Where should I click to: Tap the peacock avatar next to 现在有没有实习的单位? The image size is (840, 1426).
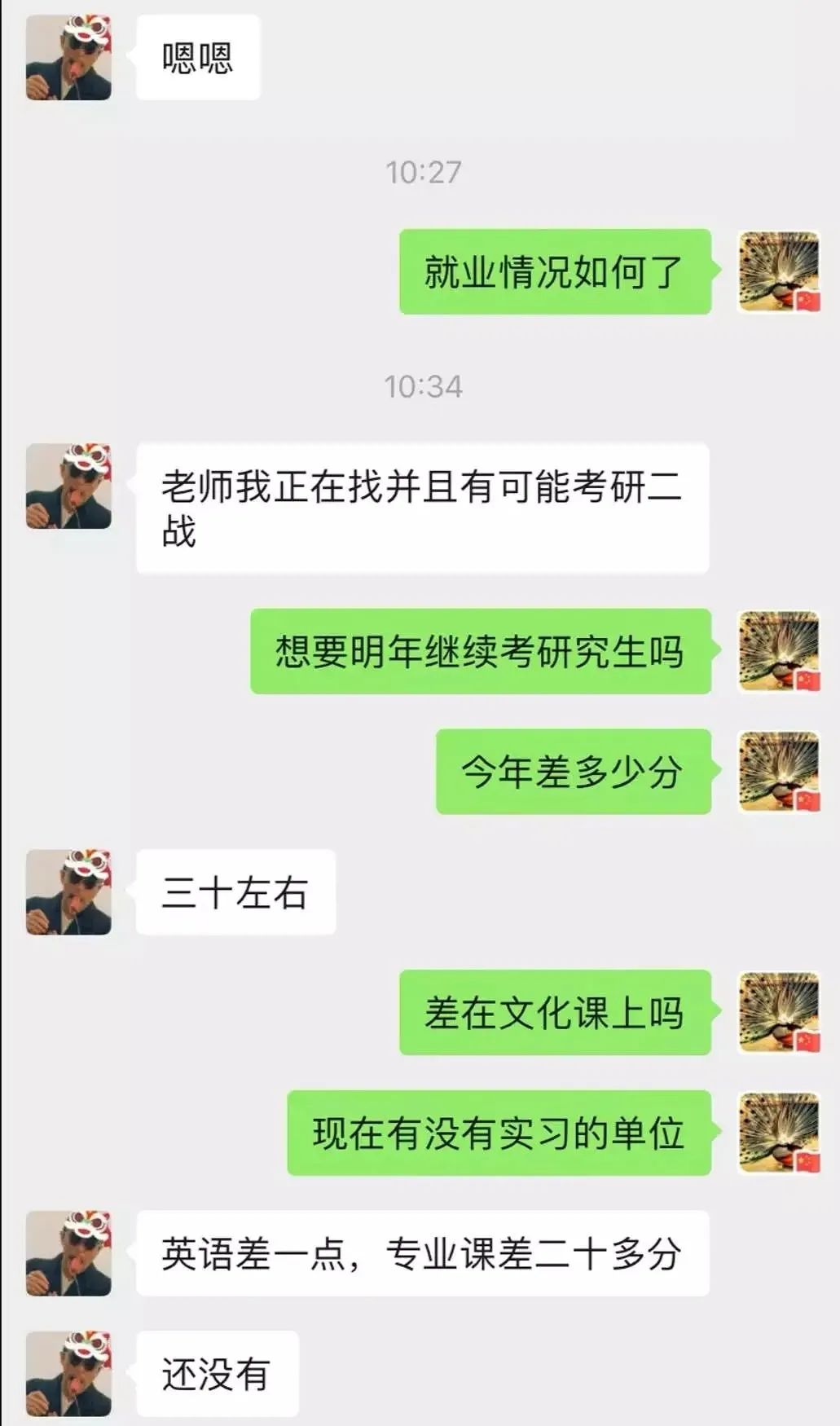(x=779, y=1133)
